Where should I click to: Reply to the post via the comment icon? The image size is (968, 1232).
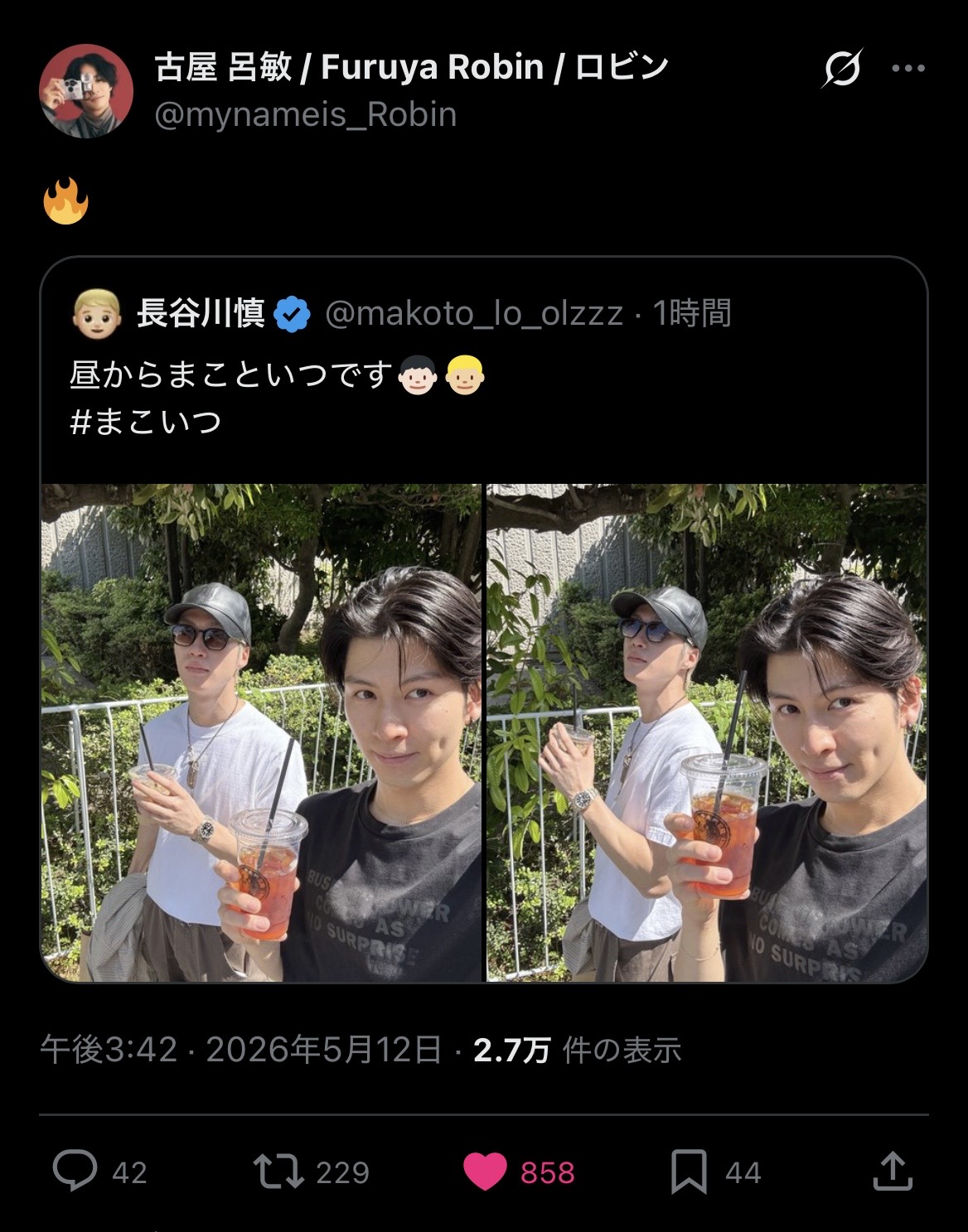[75, 1171]
